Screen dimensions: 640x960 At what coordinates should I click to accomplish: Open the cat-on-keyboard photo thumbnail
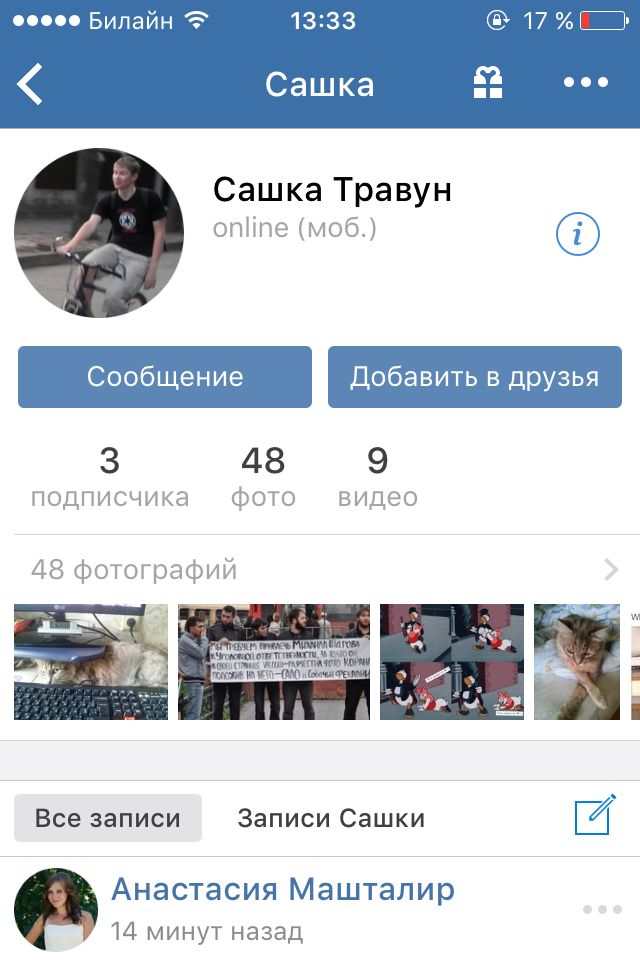tap(91, 662)
